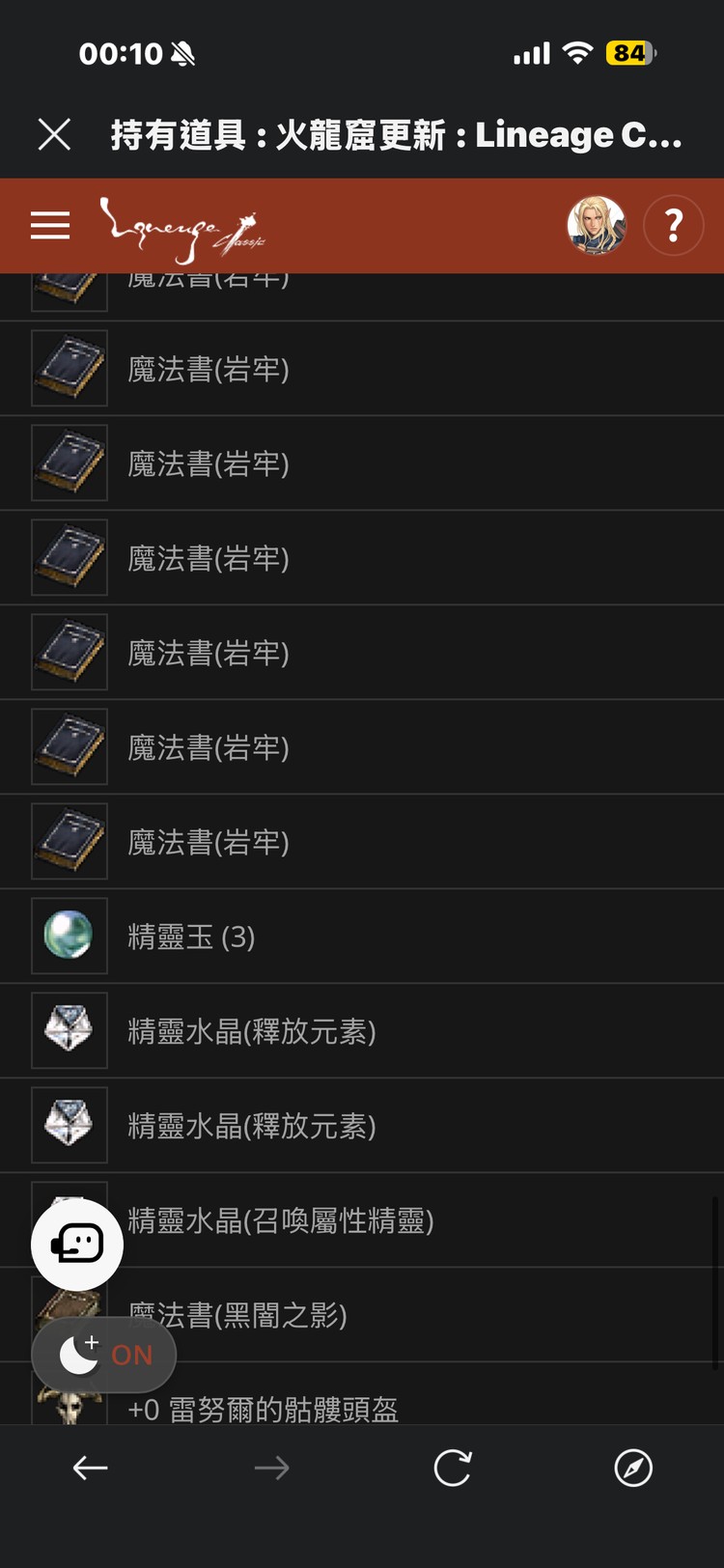This screenshot has height=1568, width=724.
Task: Open the hamburger navigation menu
Action: [x=49, y=225]
